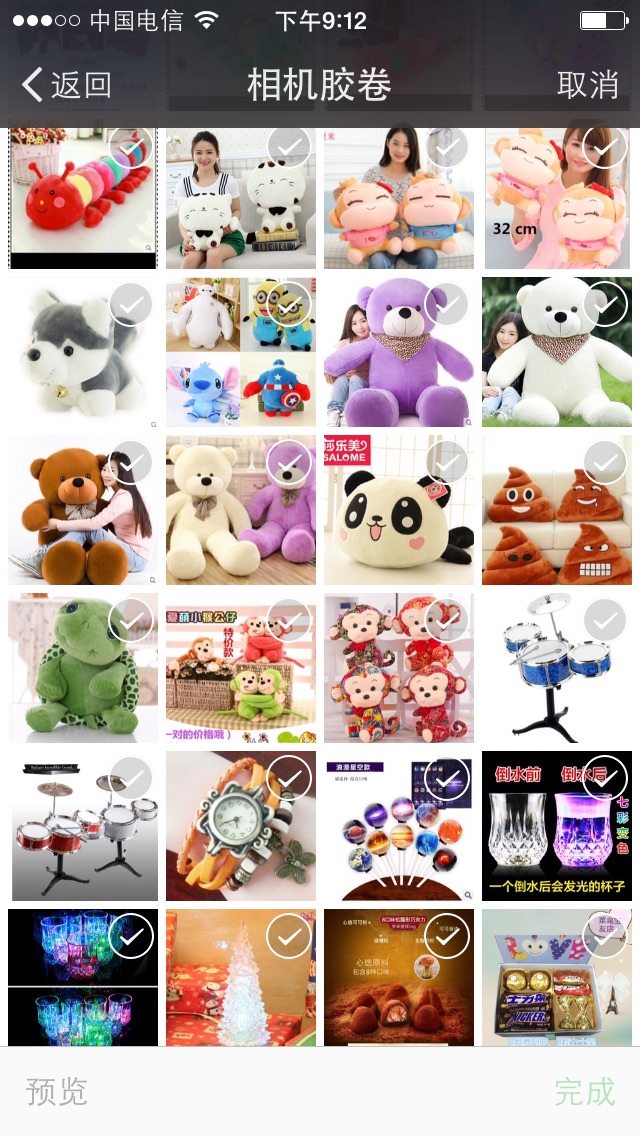Go back using the 返回 button
This screenshot has width=640, height=1136.
click(67, 85)
